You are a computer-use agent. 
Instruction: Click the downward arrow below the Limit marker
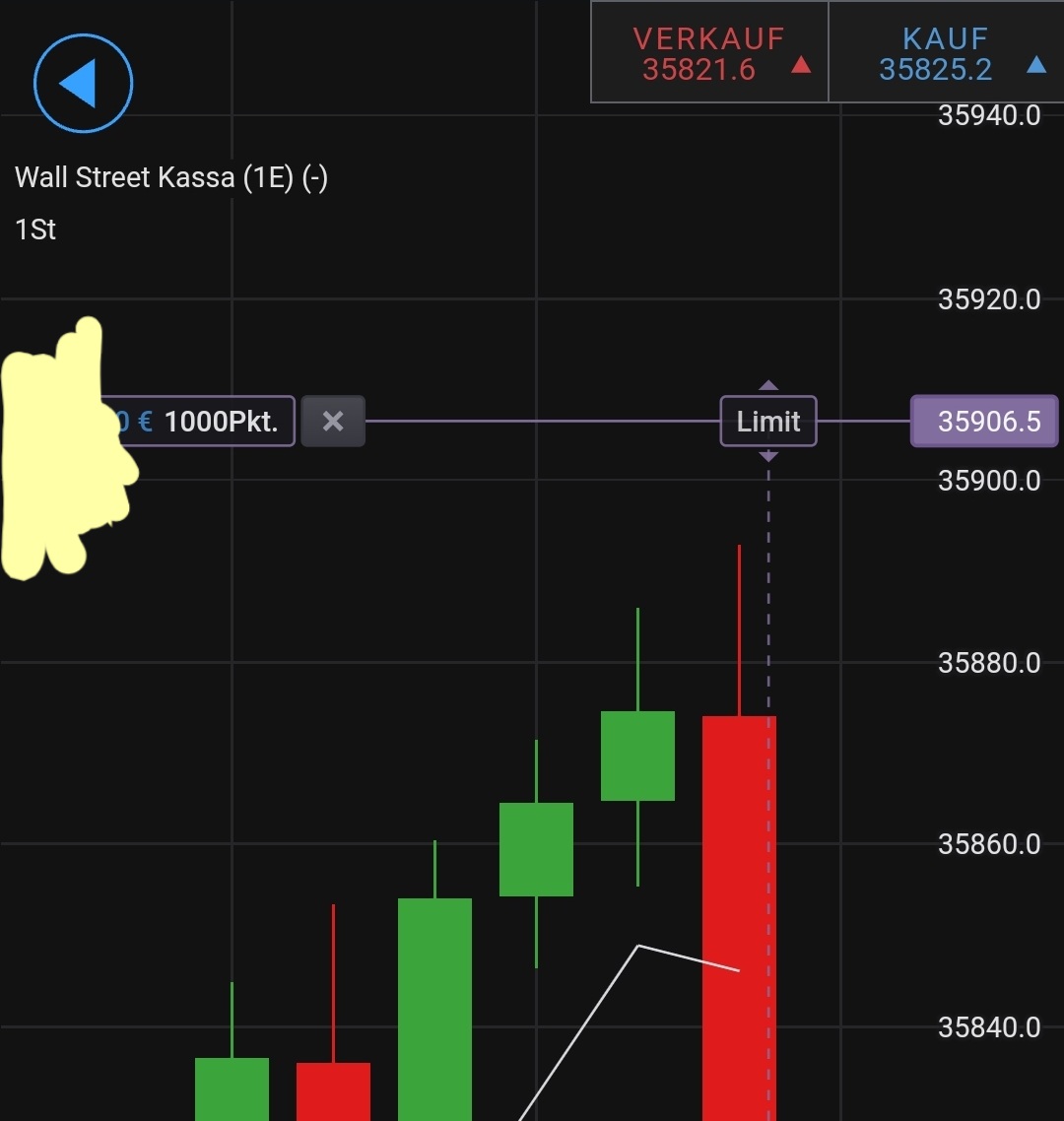point(768,456)
